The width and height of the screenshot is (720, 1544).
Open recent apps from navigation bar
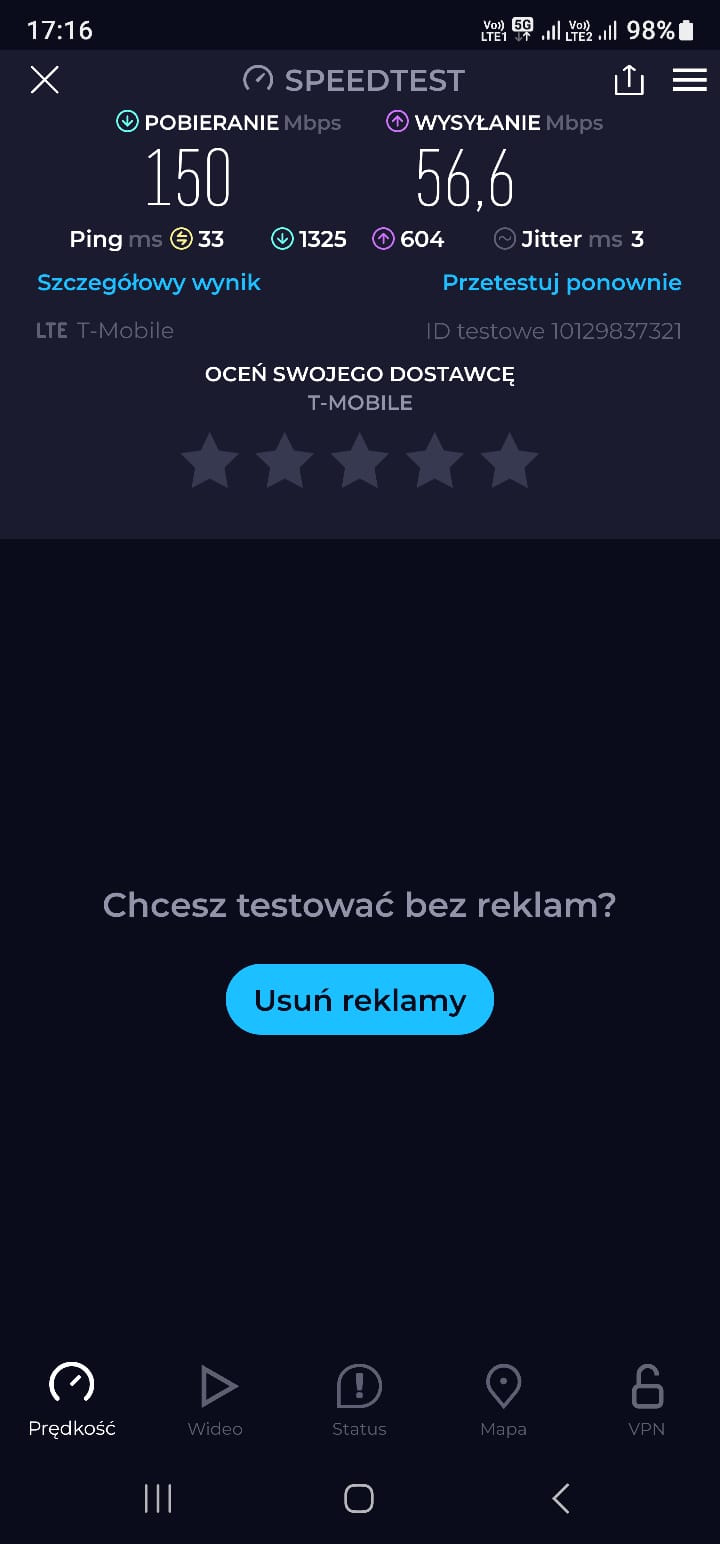pyautogui.click(x=158, y=1497)
